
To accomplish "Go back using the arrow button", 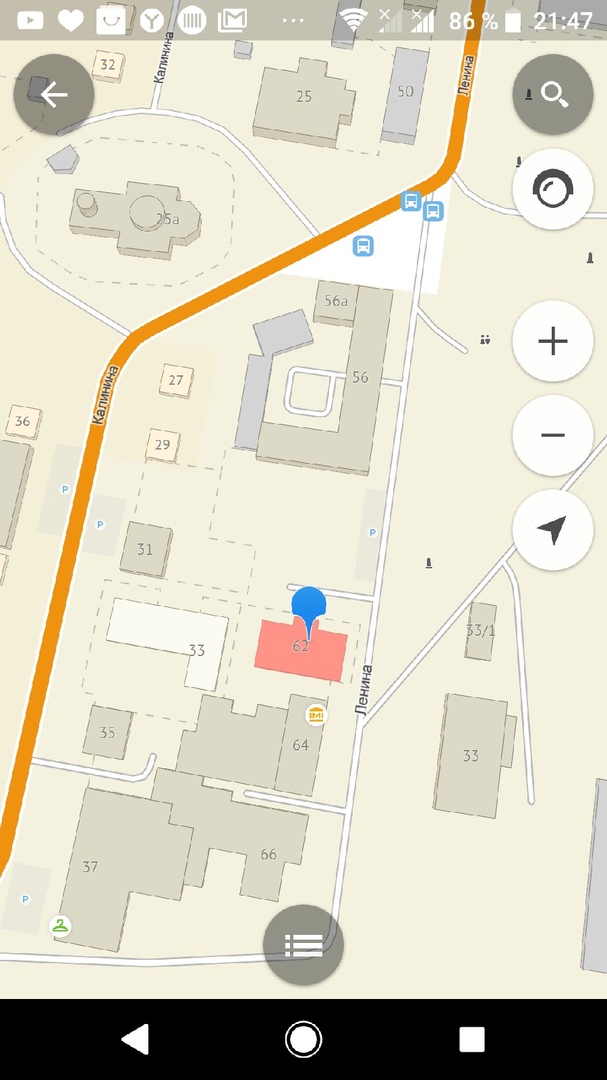I will pyautogui.click(x=53, y=95).
